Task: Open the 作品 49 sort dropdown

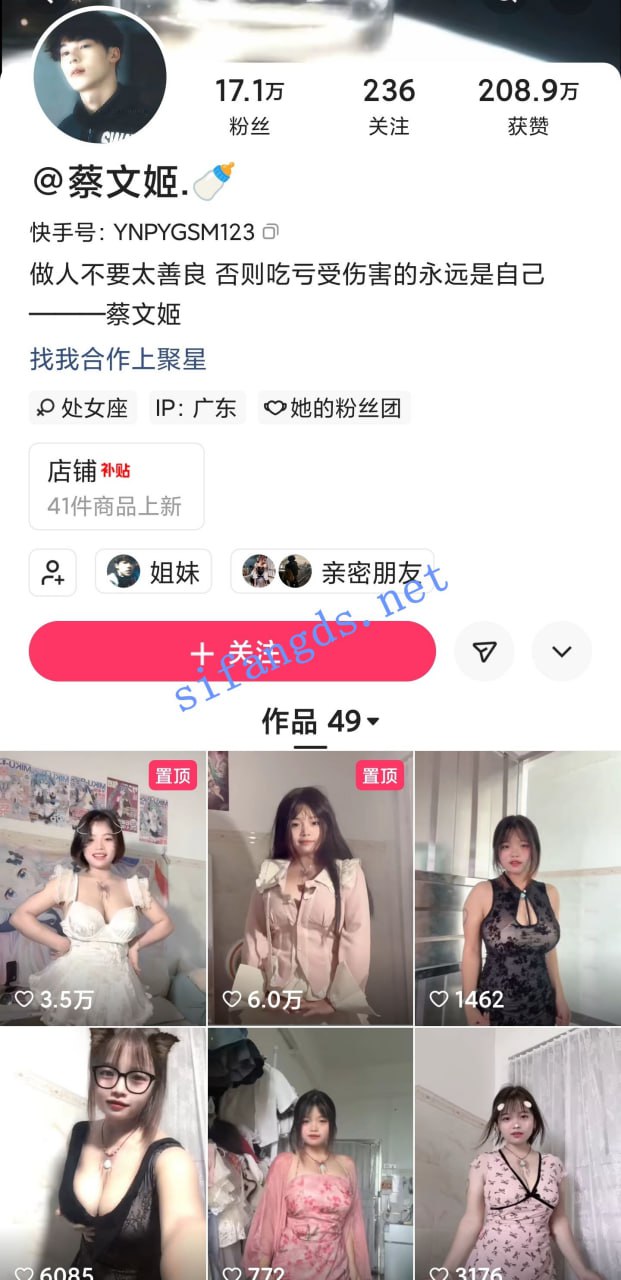Action: pos(320,721)
